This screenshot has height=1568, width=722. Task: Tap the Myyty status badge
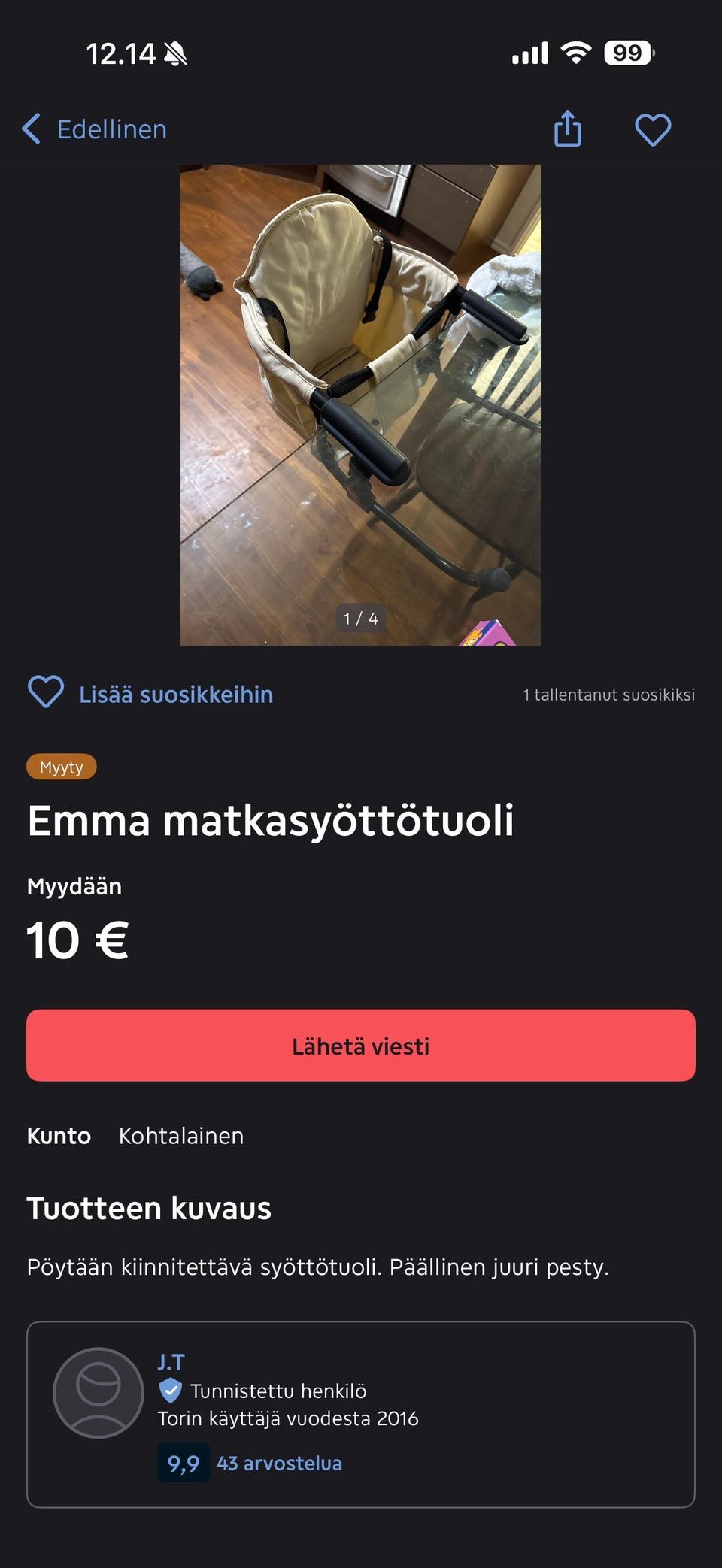point(61,767)
